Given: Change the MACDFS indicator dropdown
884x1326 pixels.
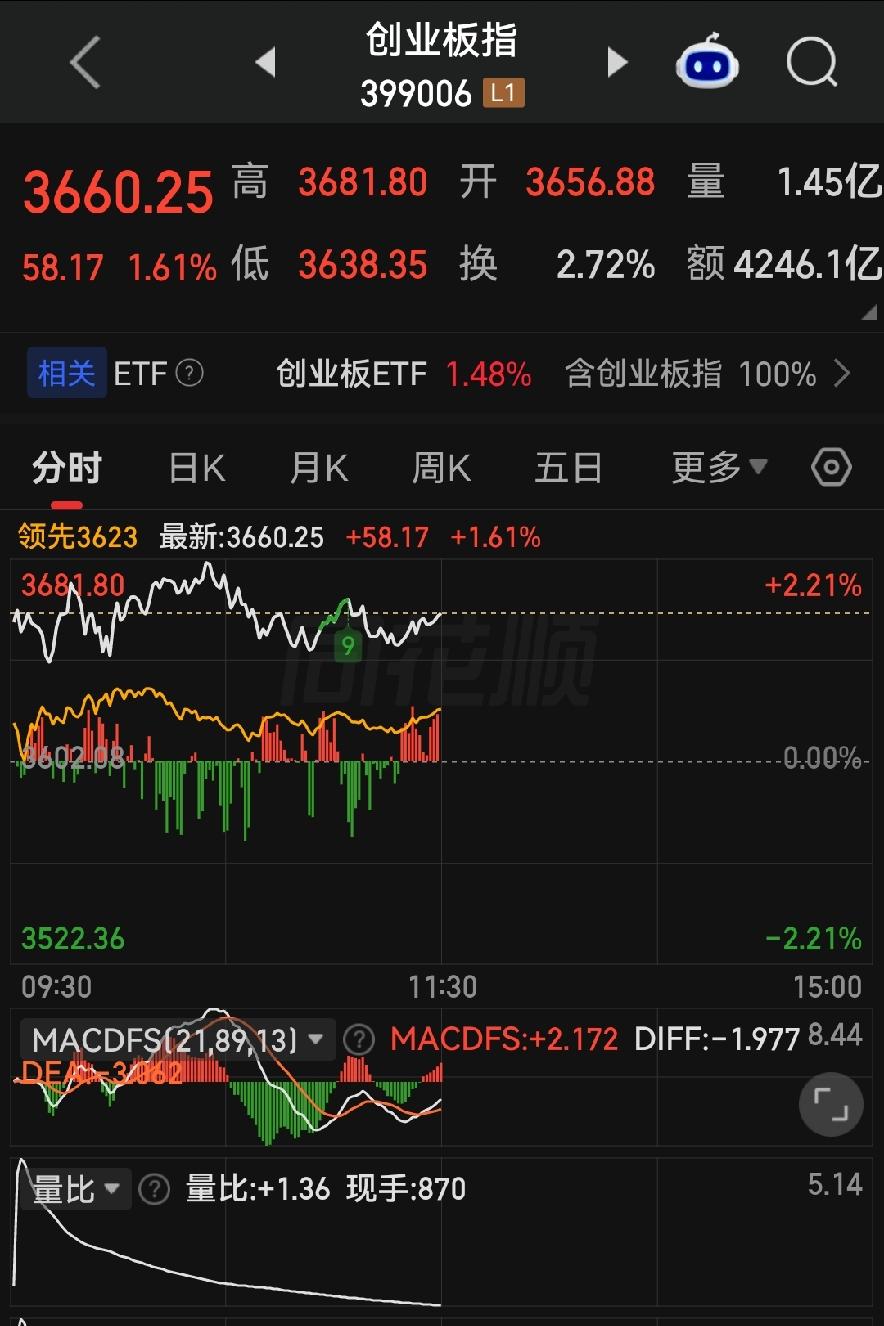Looking at the screenshot, I should (177, 1040).
